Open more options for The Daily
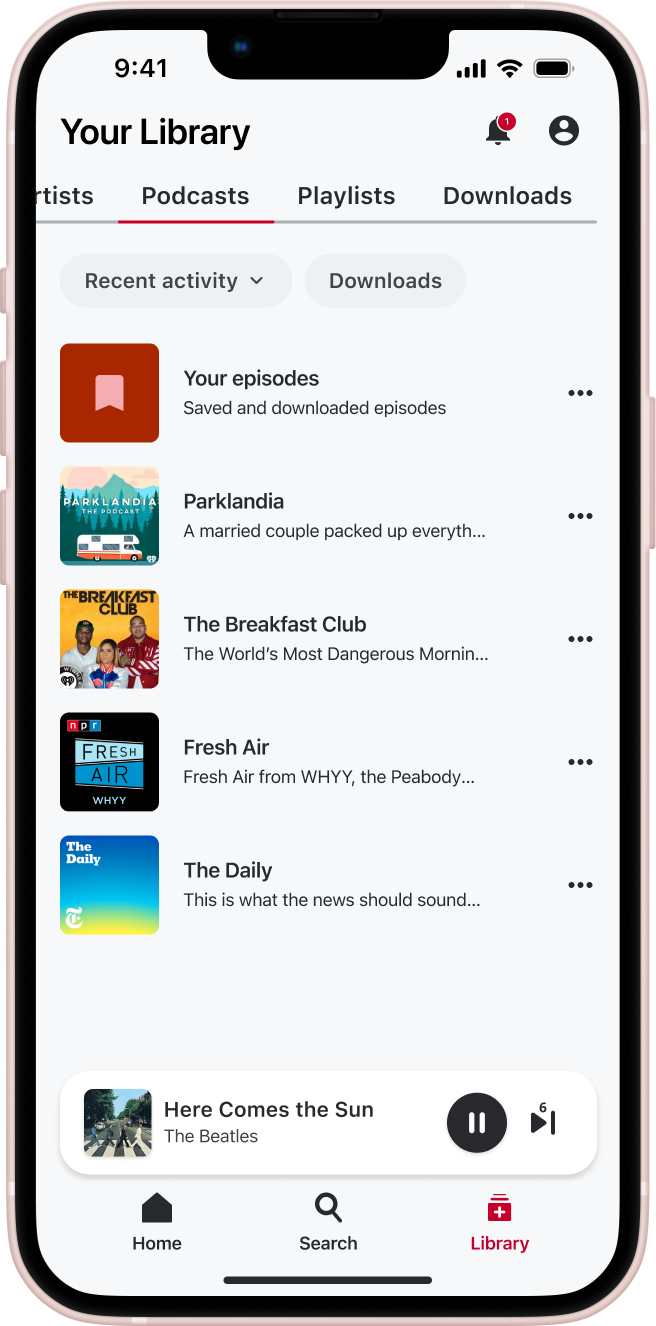This screenshot has width=656, height=1326. (580, 885)
